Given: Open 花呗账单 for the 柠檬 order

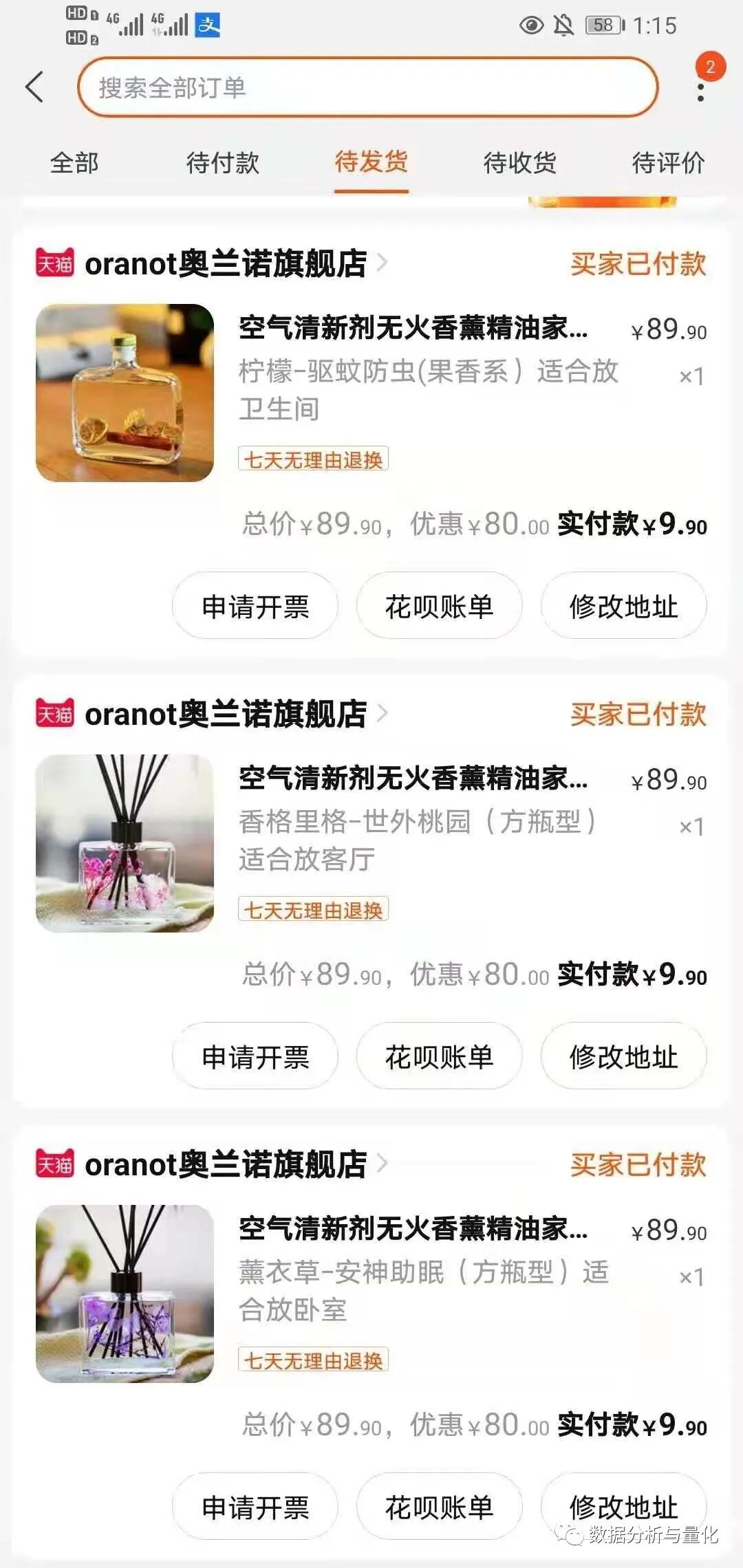Looking at the screenshot, I should [439, 606].
